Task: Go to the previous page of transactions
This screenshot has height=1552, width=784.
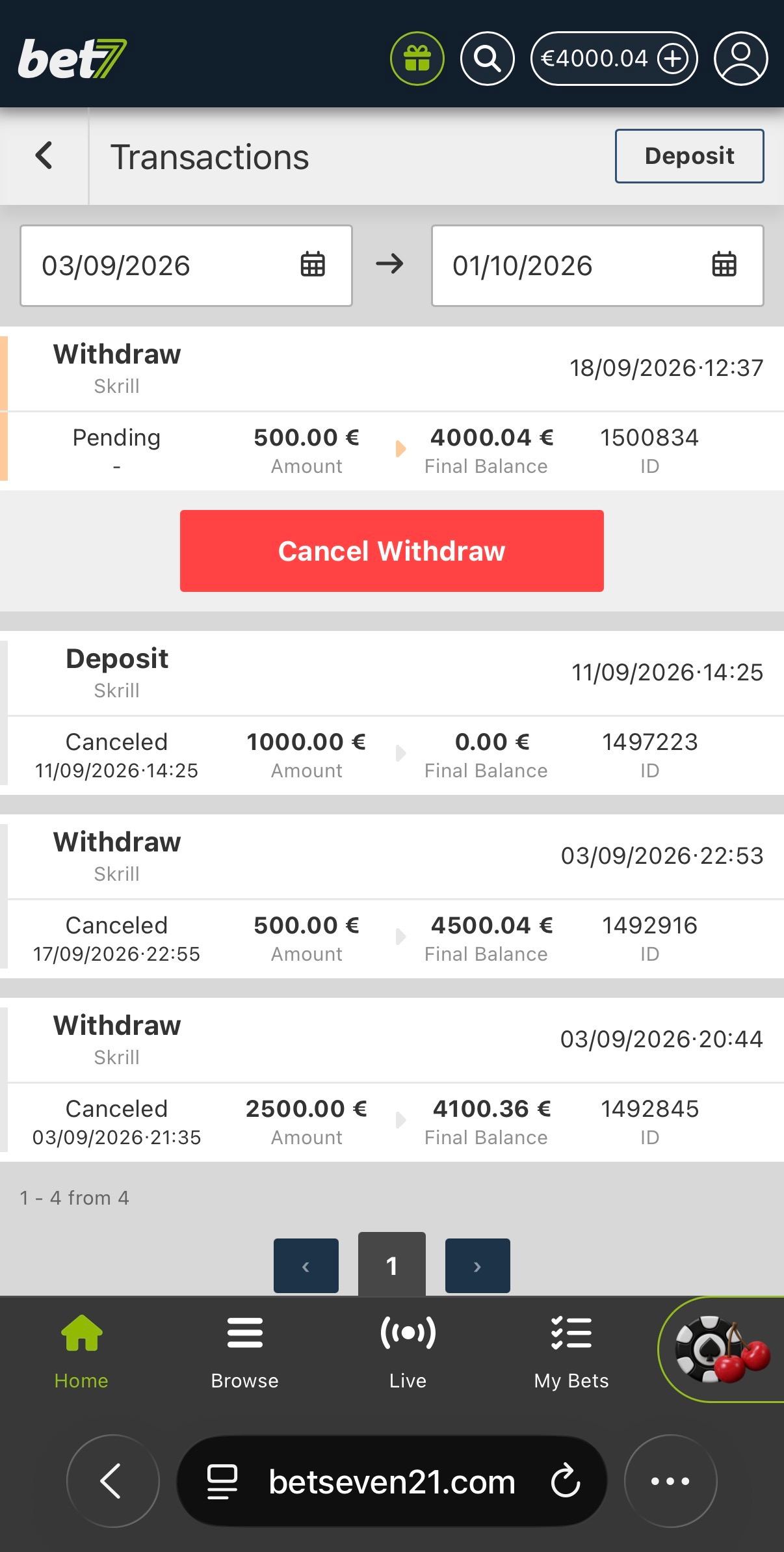Action: click(x=306, y=1265)
